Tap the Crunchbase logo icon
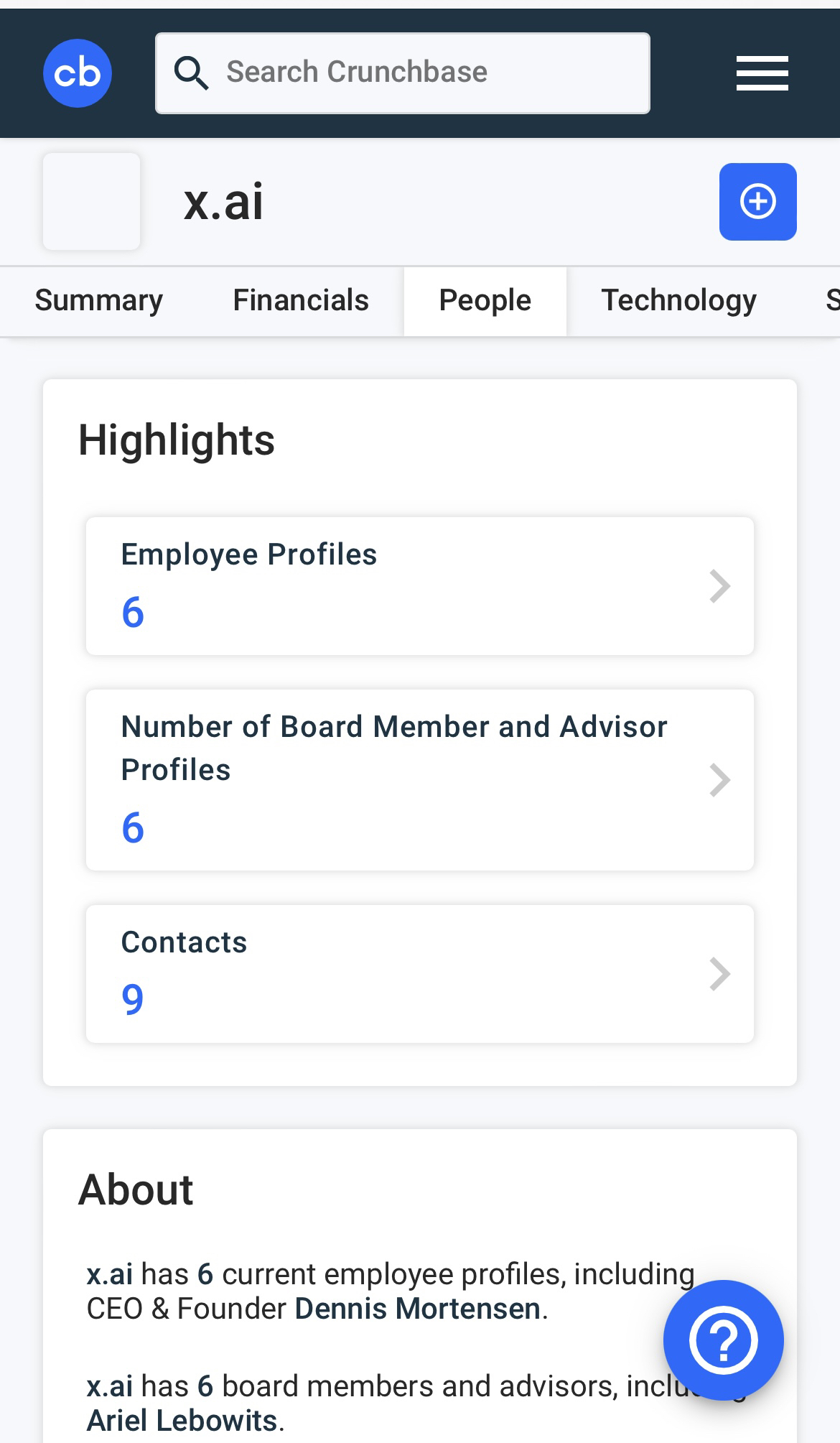This screenshot has width=840, height=1443. coord(78,73)
